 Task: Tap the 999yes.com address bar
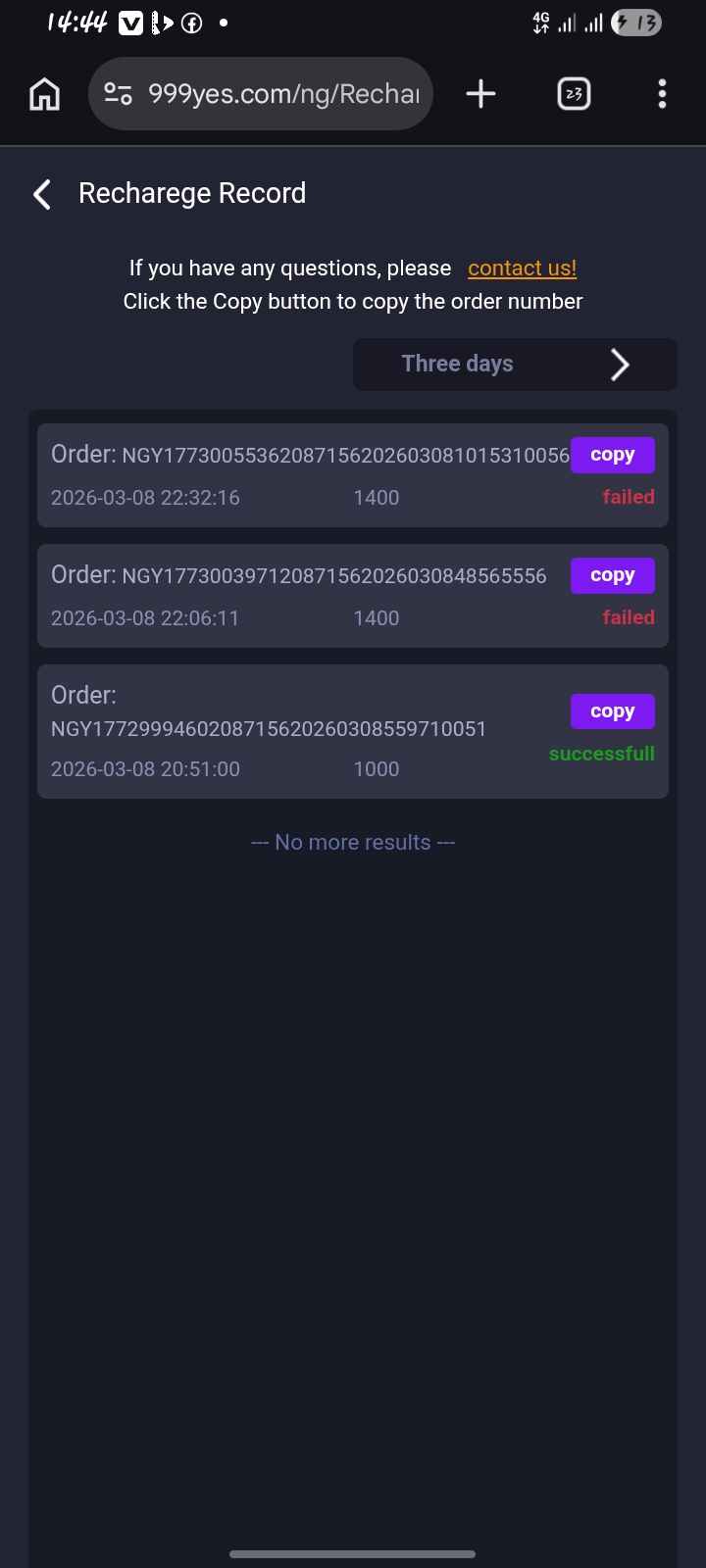[282, 94]
